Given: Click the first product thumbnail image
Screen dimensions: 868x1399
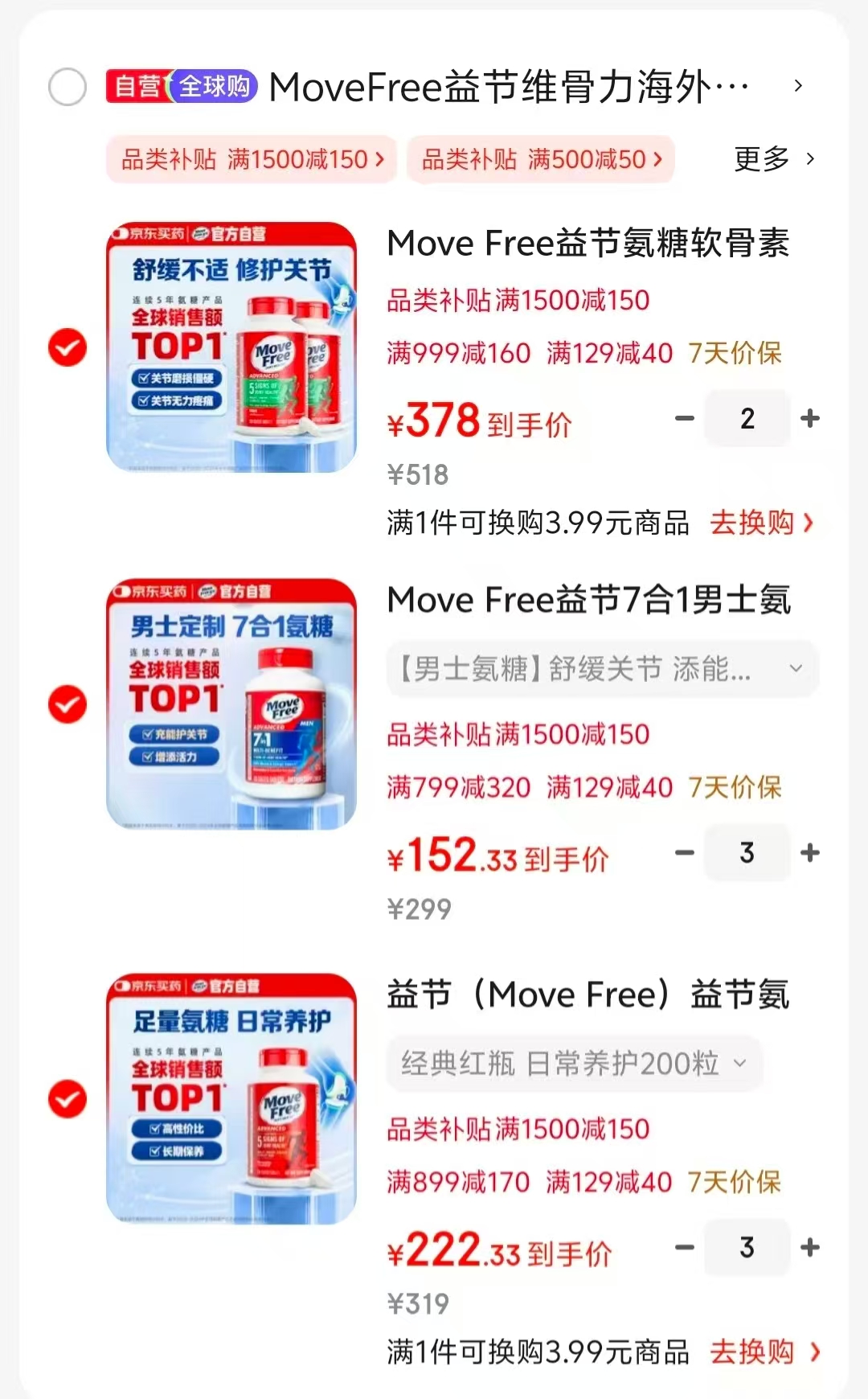Looking at the screenshot, I should click(234, 347).
